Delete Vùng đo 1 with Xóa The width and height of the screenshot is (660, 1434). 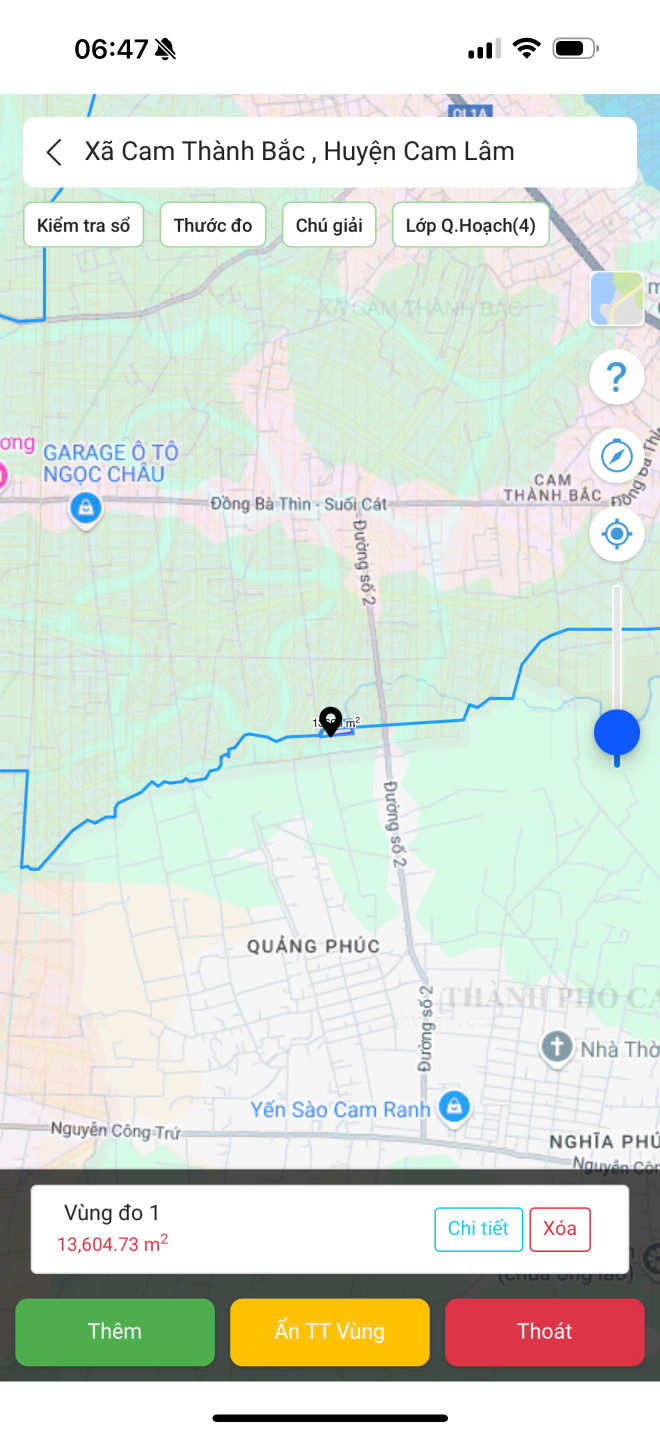[x=560, y=1229]
